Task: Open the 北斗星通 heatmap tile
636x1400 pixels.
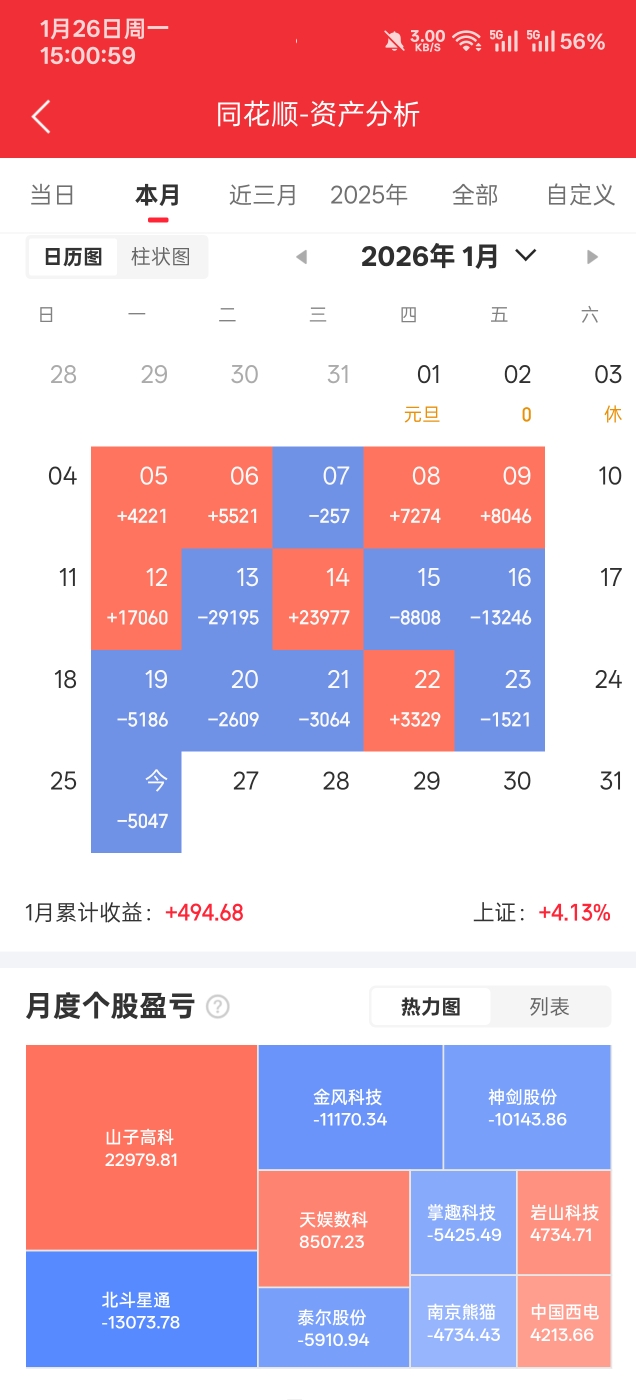Action: pos(141,1310)
